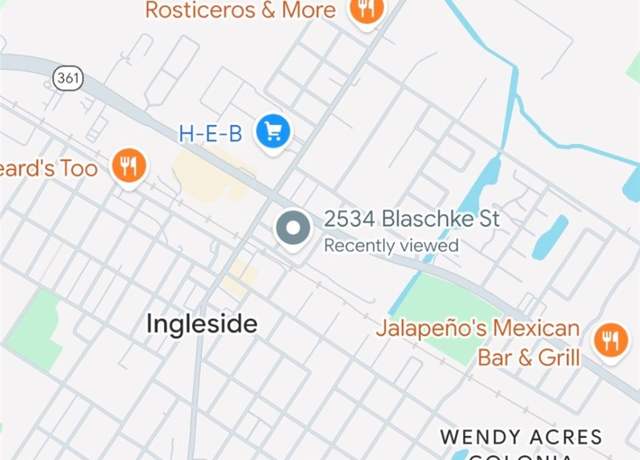640x460 pixels.
Task: Open the 2534 Blaschke St marker
Action: [293, 230]
